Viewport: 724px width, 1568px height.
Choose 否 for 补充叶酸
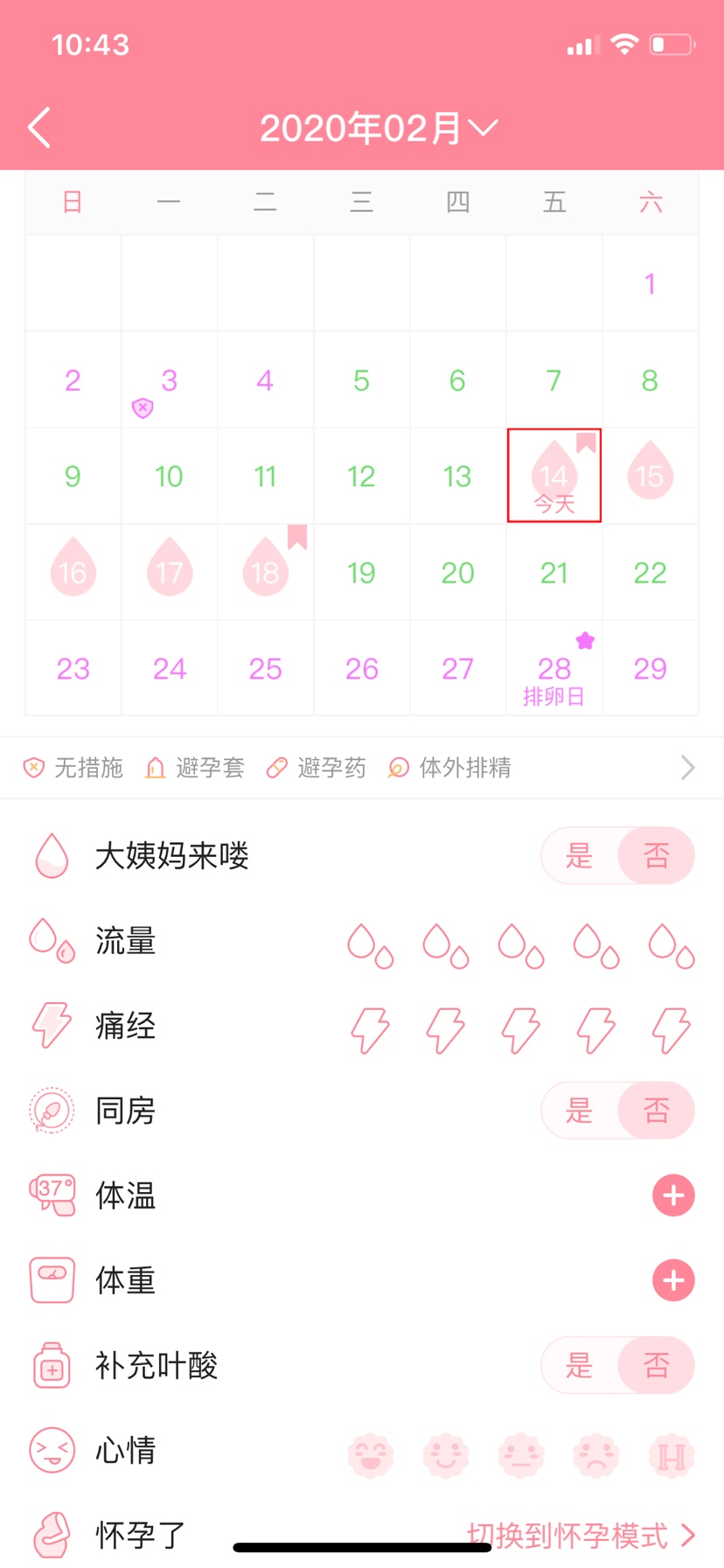point(657,1365)
